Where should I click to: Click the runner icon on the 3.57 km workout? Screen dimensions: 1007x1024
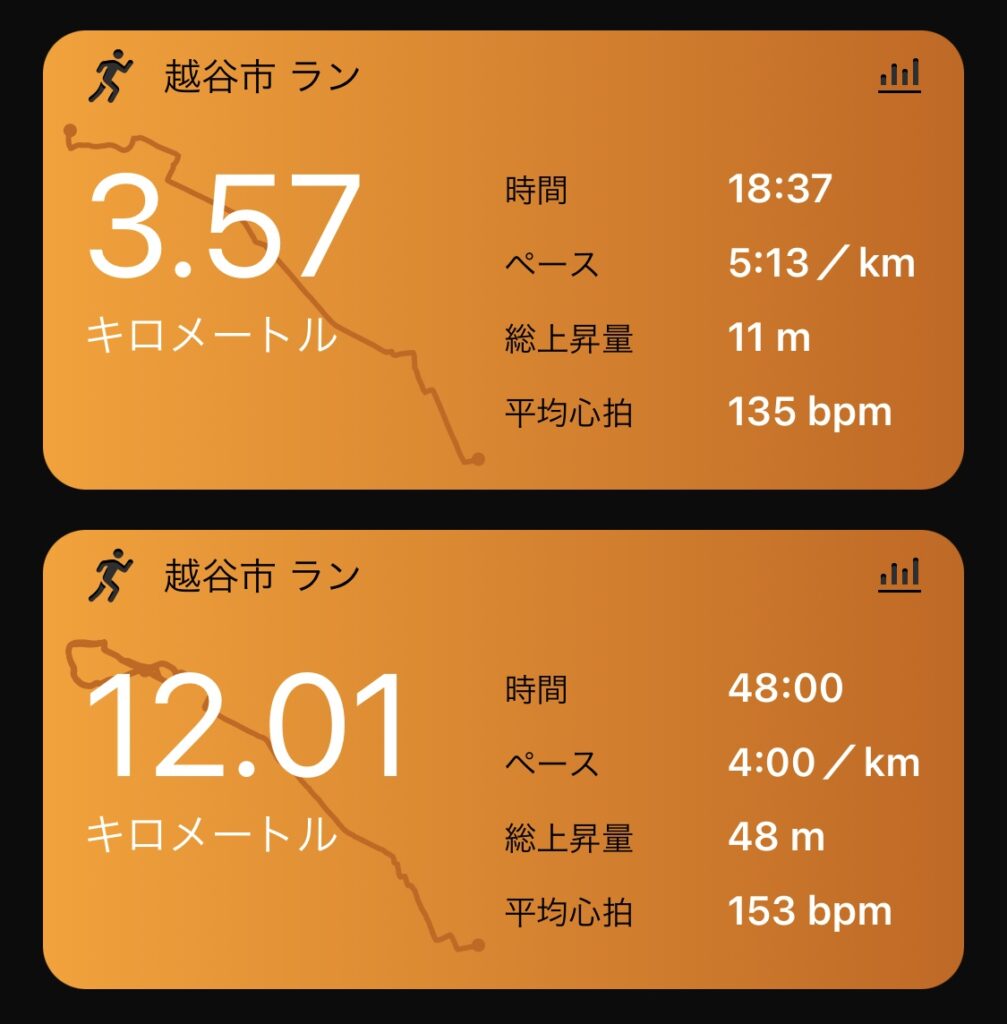[x=115, y=72]
